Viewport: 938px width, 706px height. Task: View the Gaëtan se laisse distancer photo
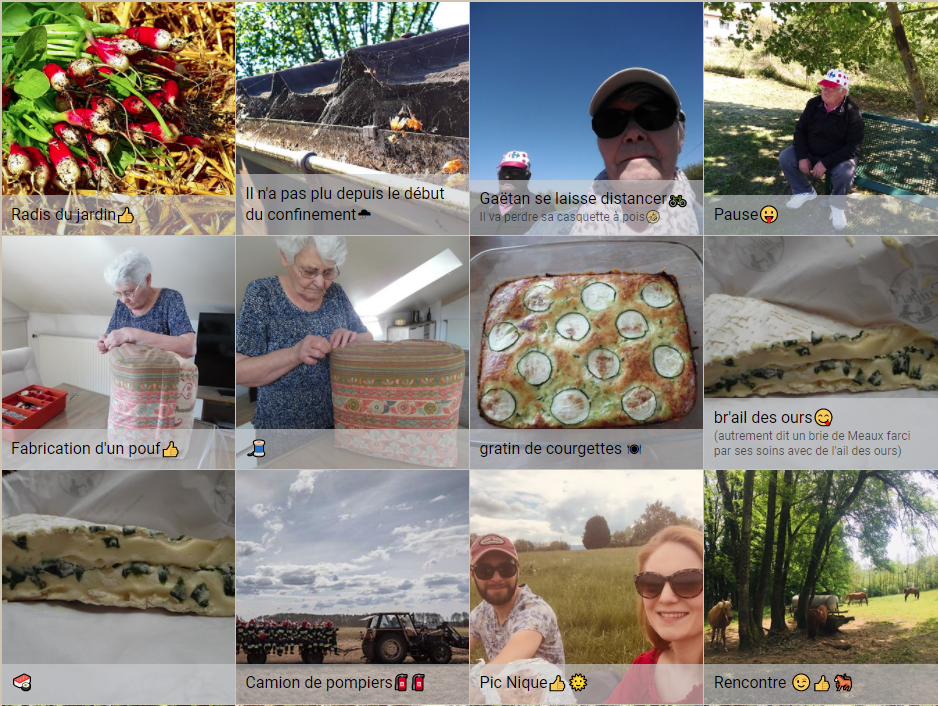[586, 118]
